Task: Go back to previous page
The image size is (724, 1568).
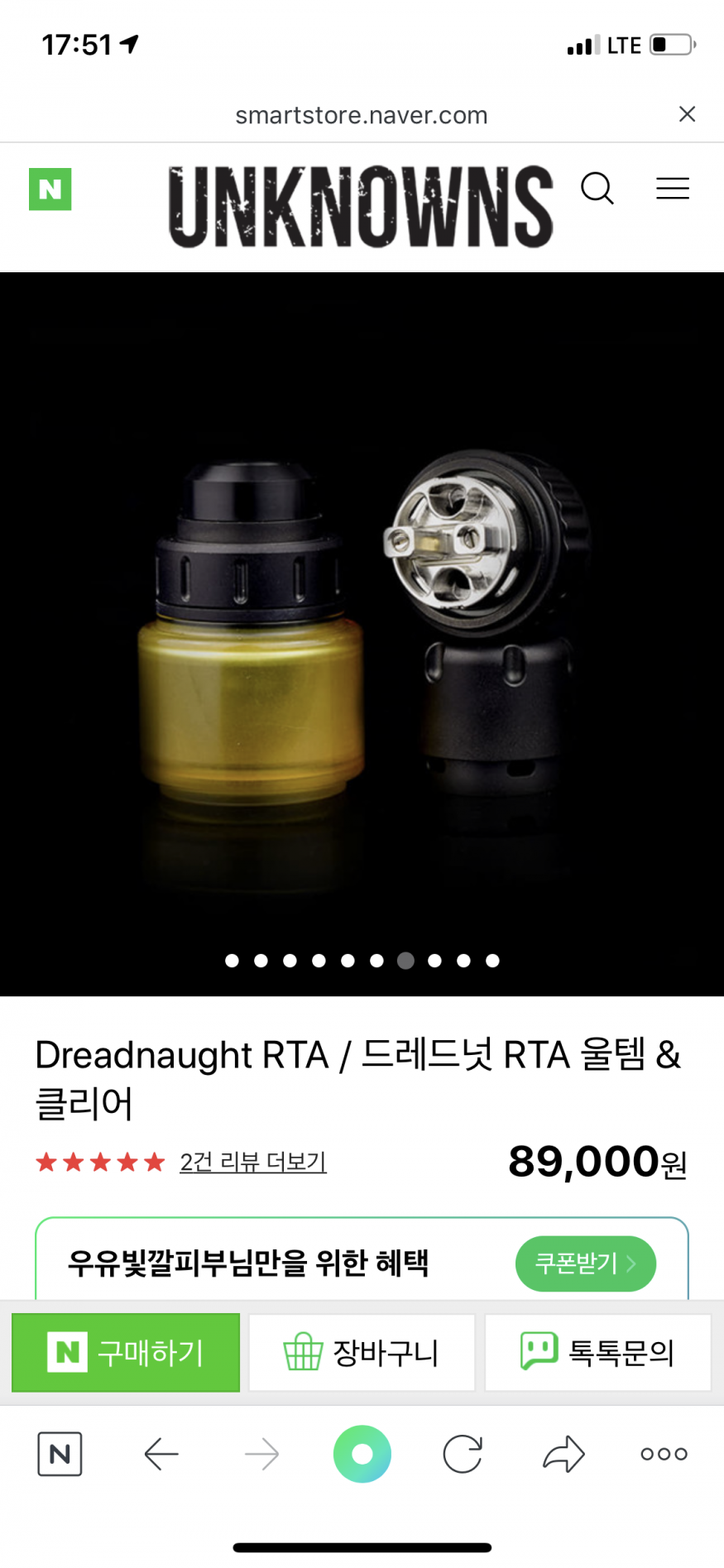Action: (161, 1454)
